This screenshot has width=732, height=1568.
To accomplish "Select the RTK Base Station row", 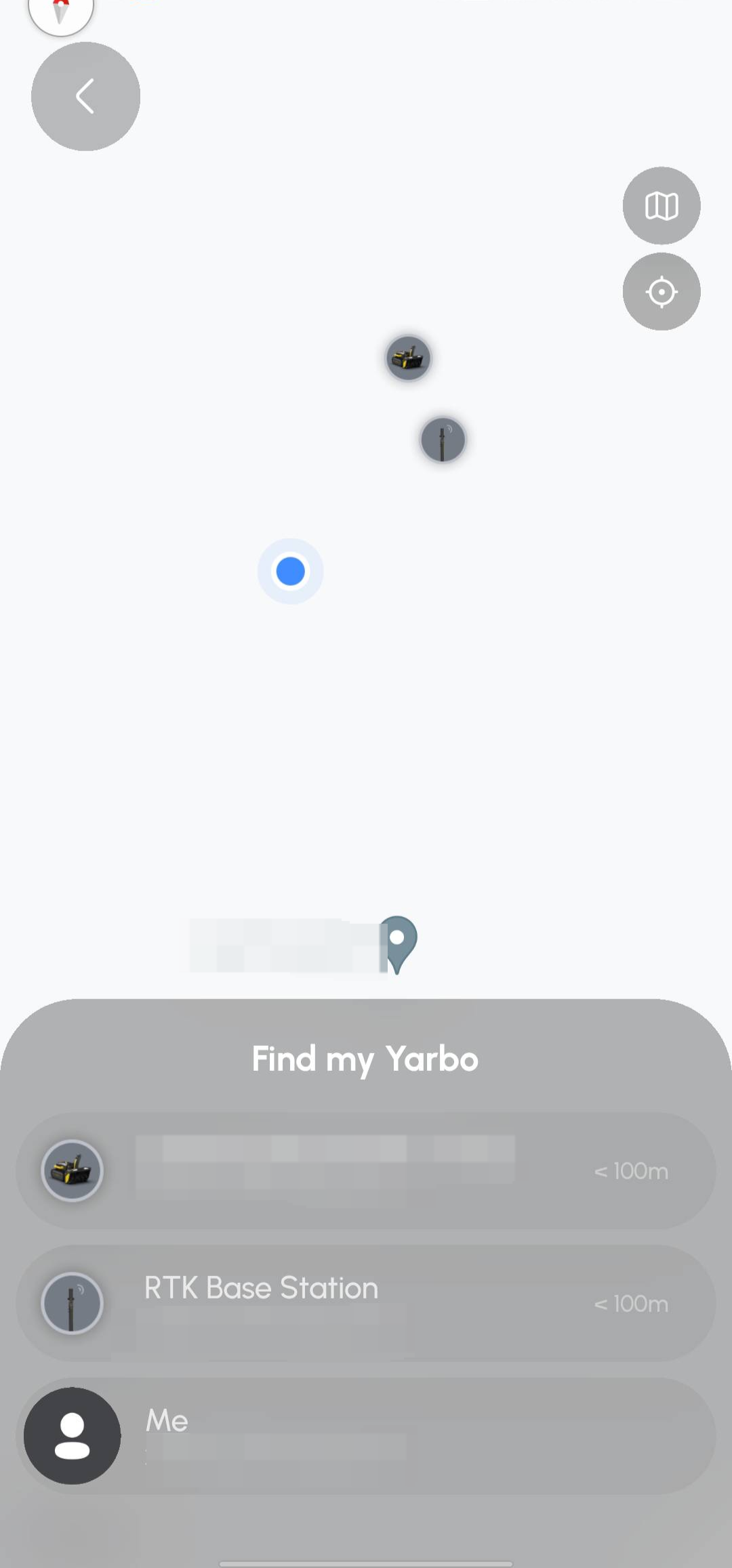I will coord(366,1302).
